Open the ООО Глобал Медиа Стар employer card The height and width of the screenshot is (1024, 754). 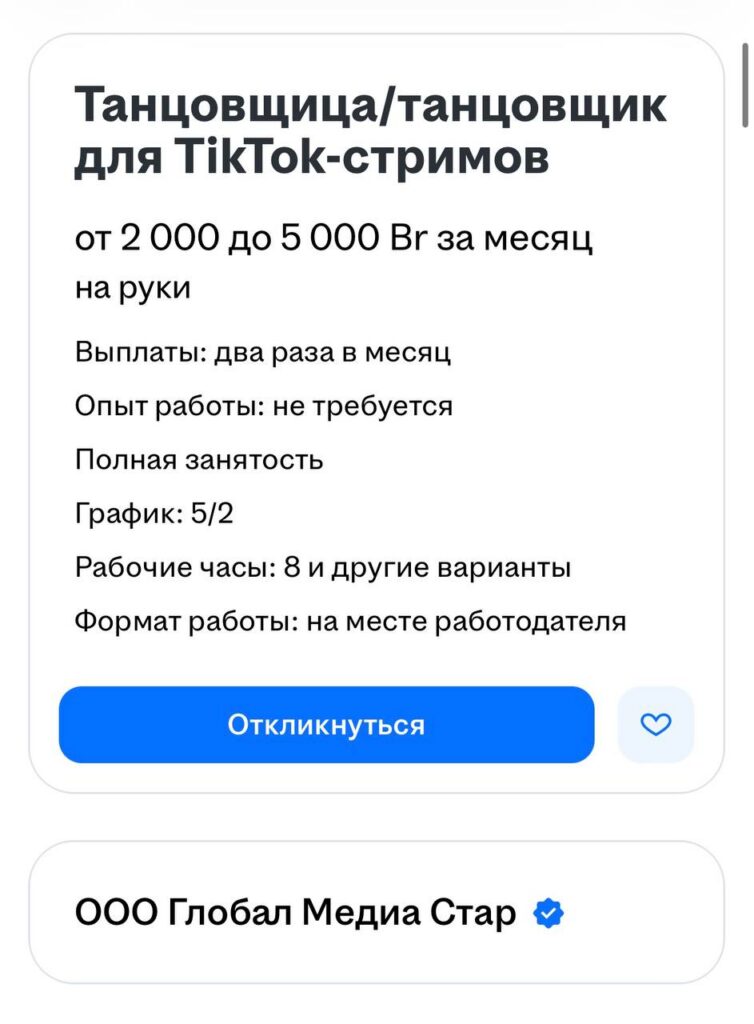(296, 912)
